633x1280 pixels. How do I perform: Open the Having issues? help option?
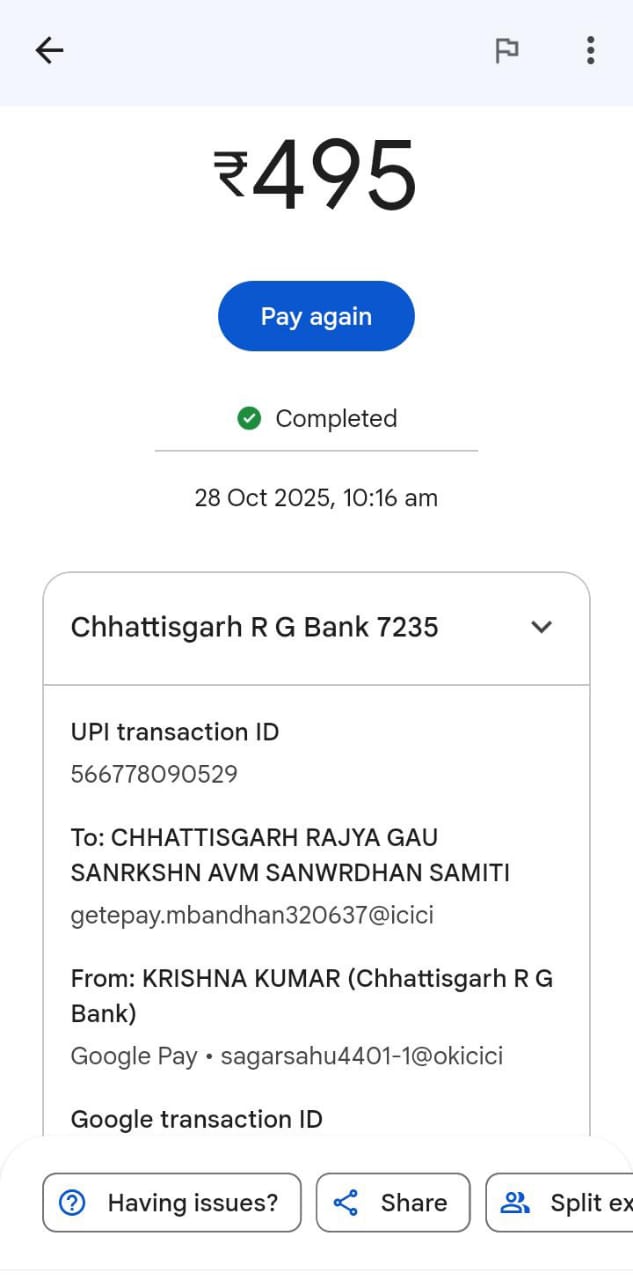(171, 1202)
